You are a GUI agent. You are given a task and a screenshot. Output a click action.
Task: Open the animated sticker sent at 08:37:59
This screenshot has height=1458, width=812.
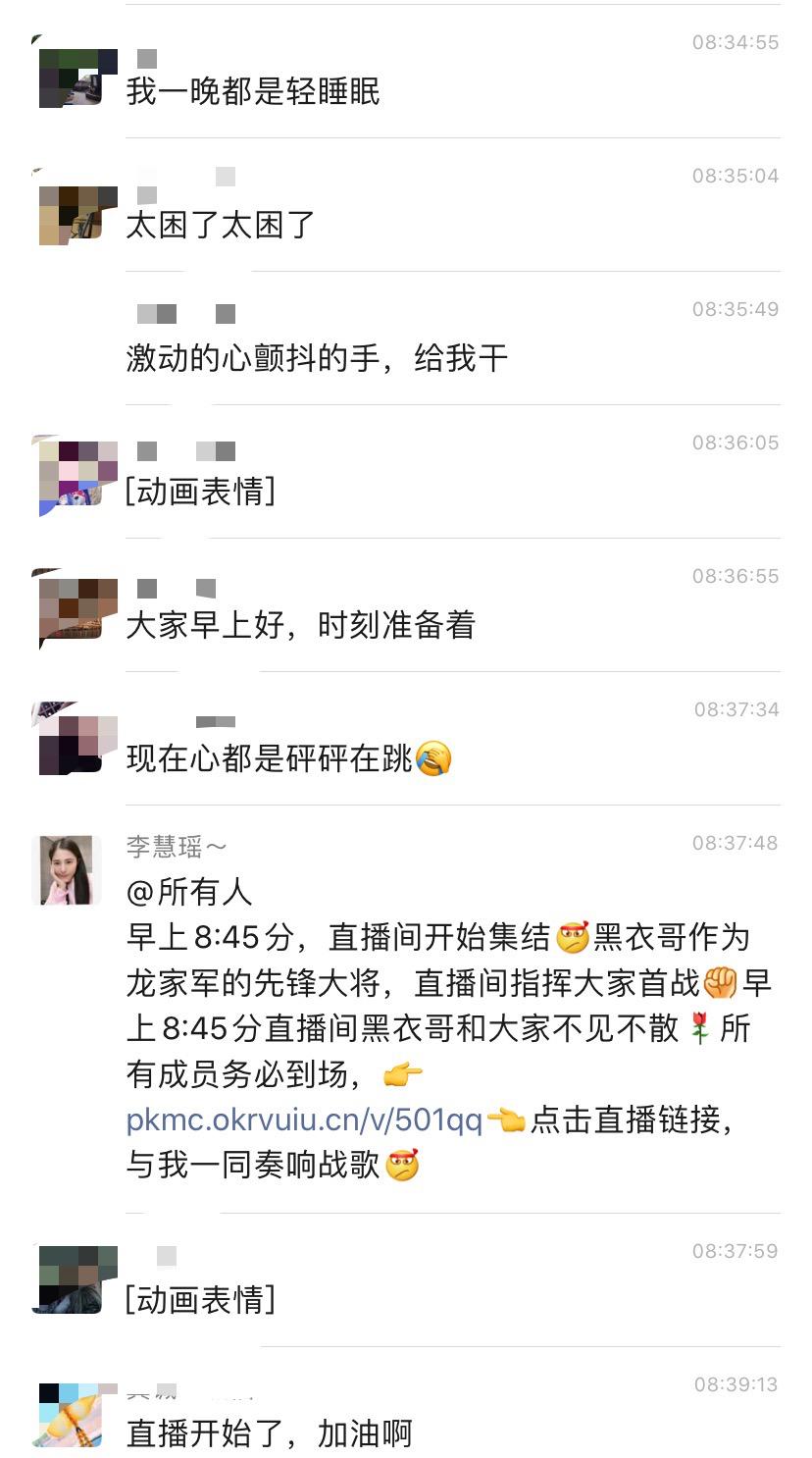(199, 1300)
